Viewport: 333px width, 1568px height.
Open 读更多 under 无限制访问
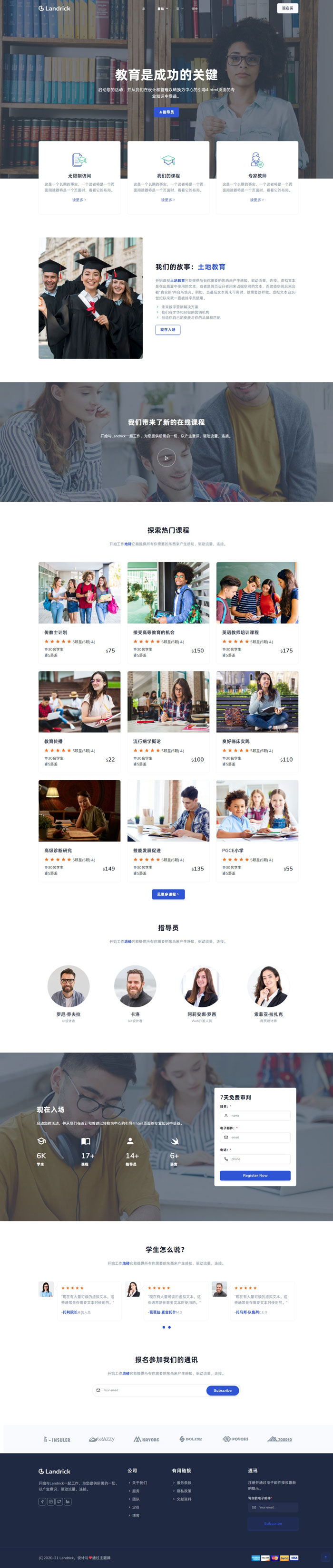(x=78, y=200)
